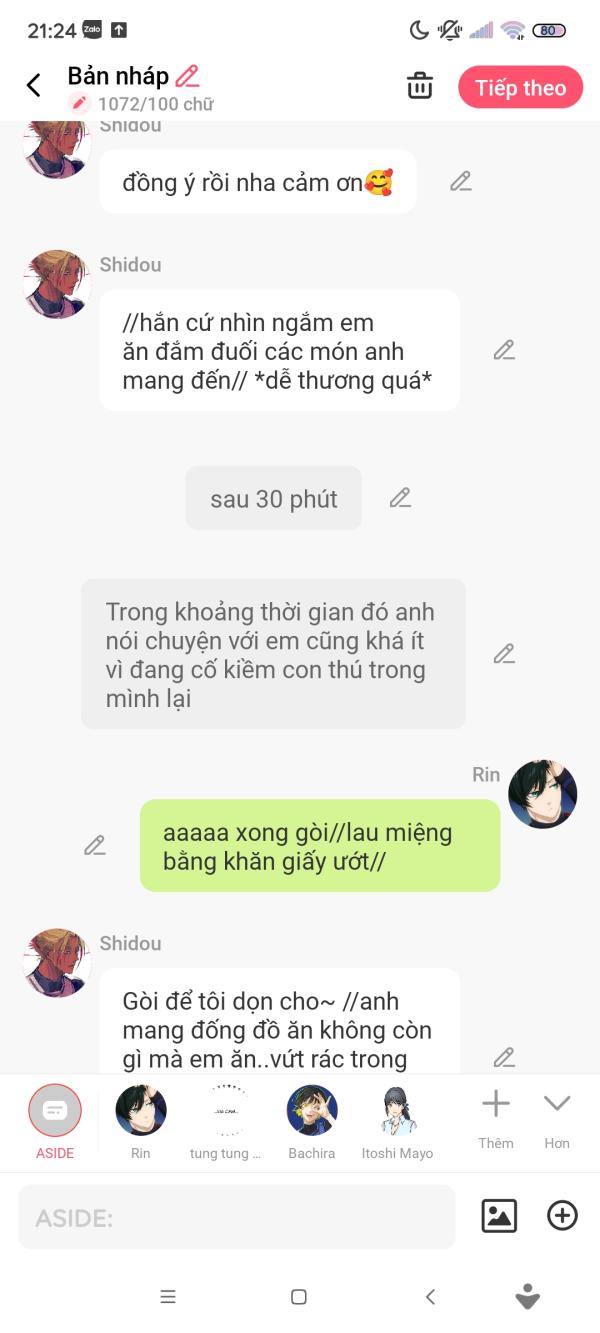Viewport: 600px width, 1333px height.
Task: Tap the Tiếp theo button
Action: tap(520, 87)
